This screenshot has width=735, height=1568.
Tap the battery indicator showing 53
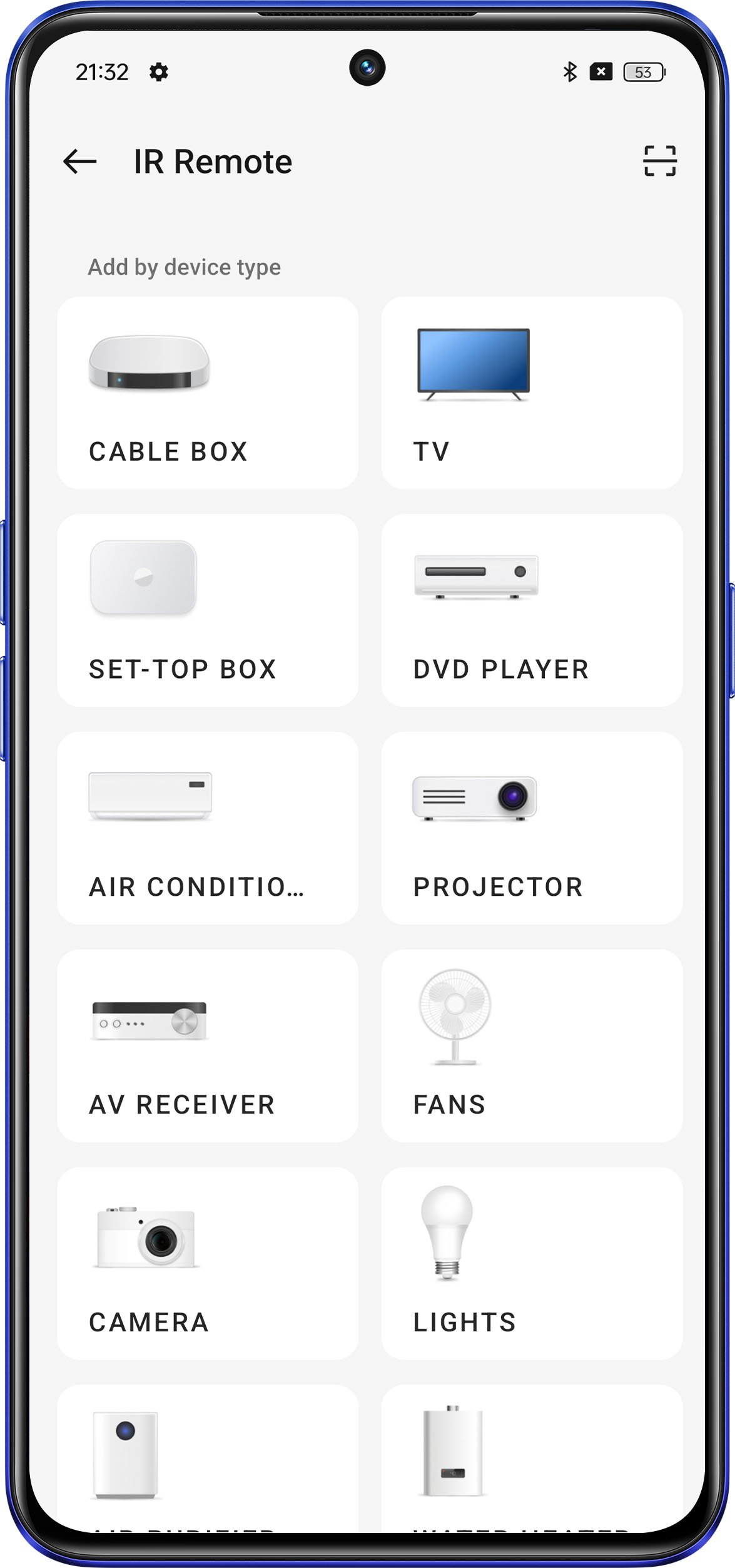[x=645, y=73]
